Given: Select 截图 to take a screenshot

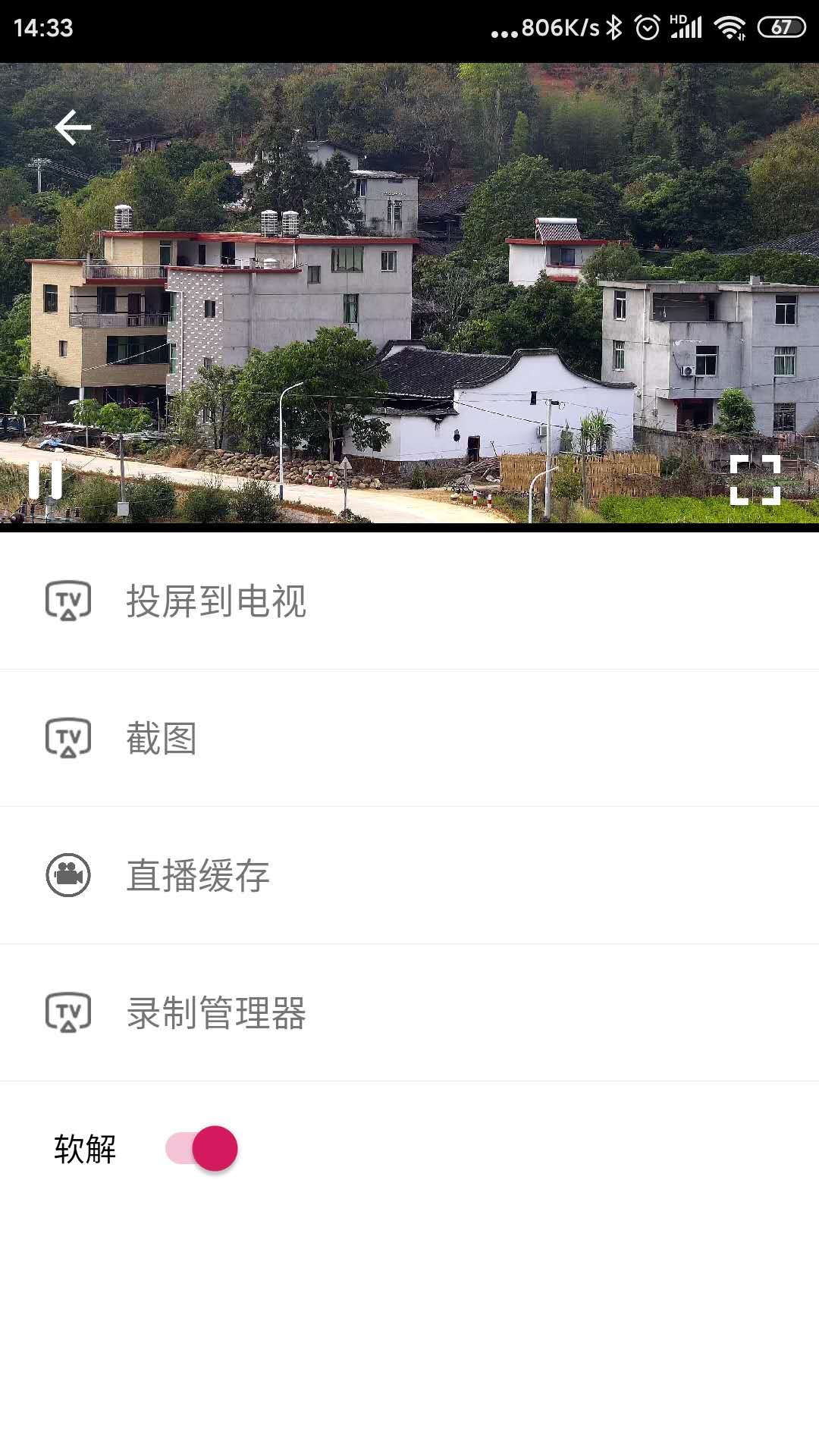Looking at the screenshot, I should click(409, 739).
